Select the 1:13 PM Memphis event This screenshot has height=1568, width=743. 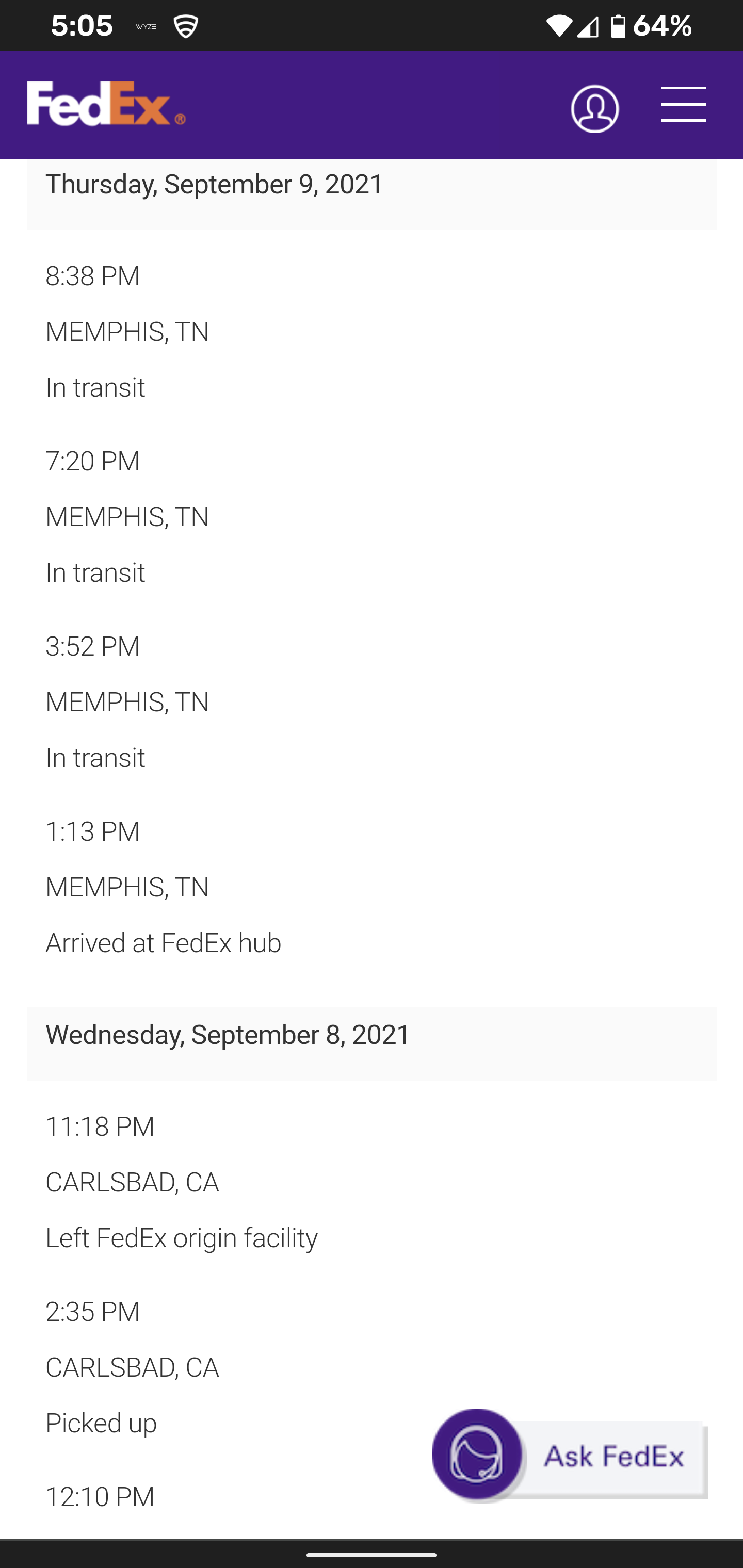(x=92, y=831)
